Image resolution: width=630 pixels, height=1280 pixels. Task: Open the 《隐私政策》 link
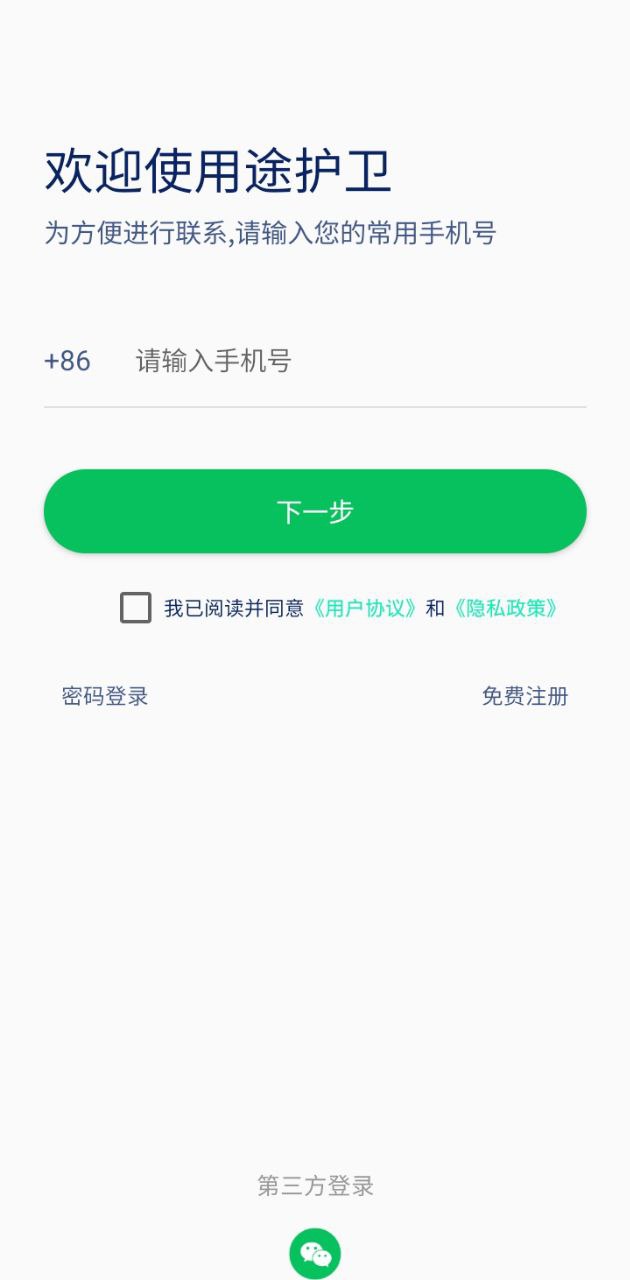point(504,608)
